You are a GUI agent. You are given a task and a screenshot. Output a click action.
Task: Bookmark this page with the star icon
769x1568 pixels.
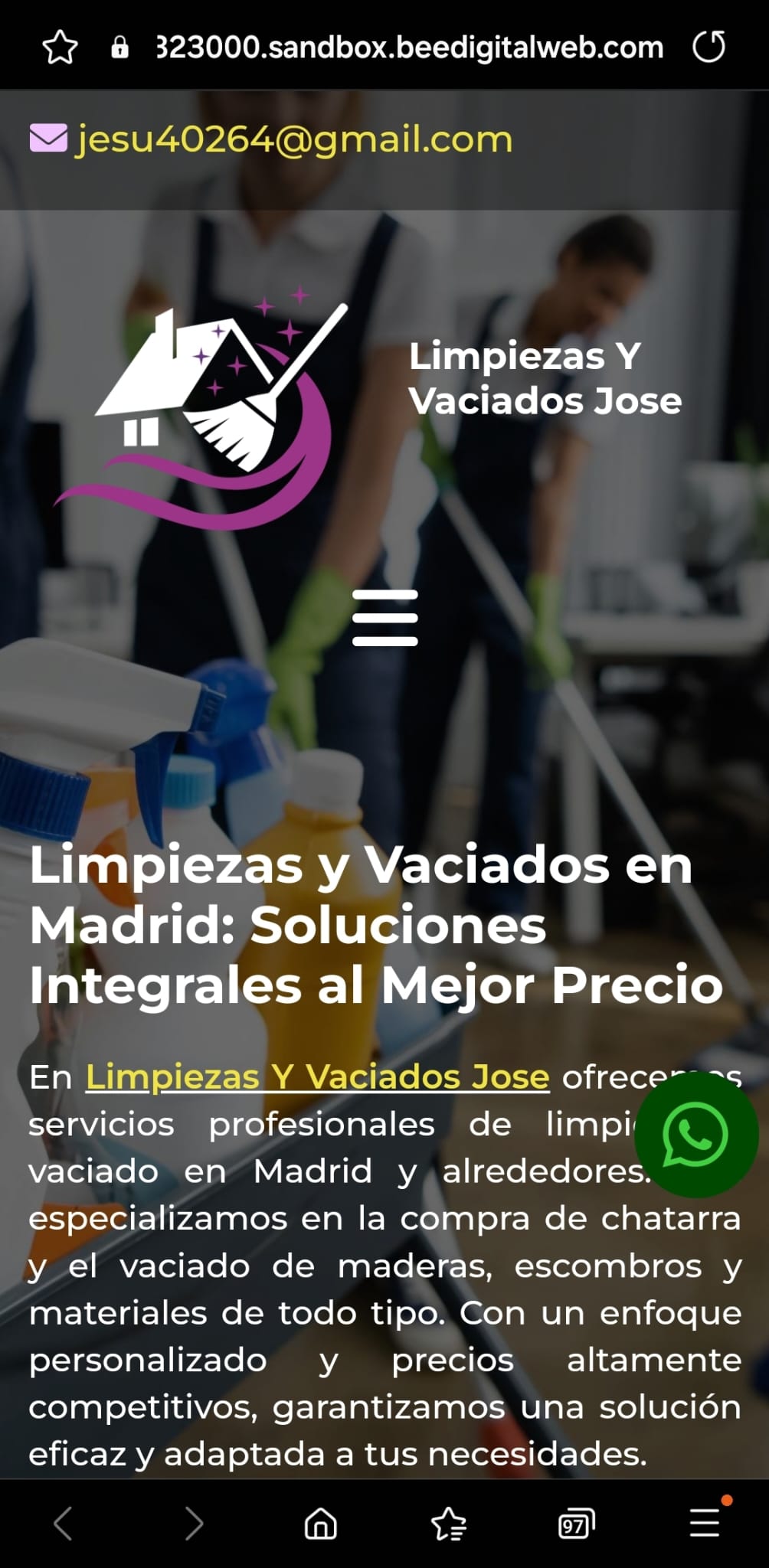point(60,47)
